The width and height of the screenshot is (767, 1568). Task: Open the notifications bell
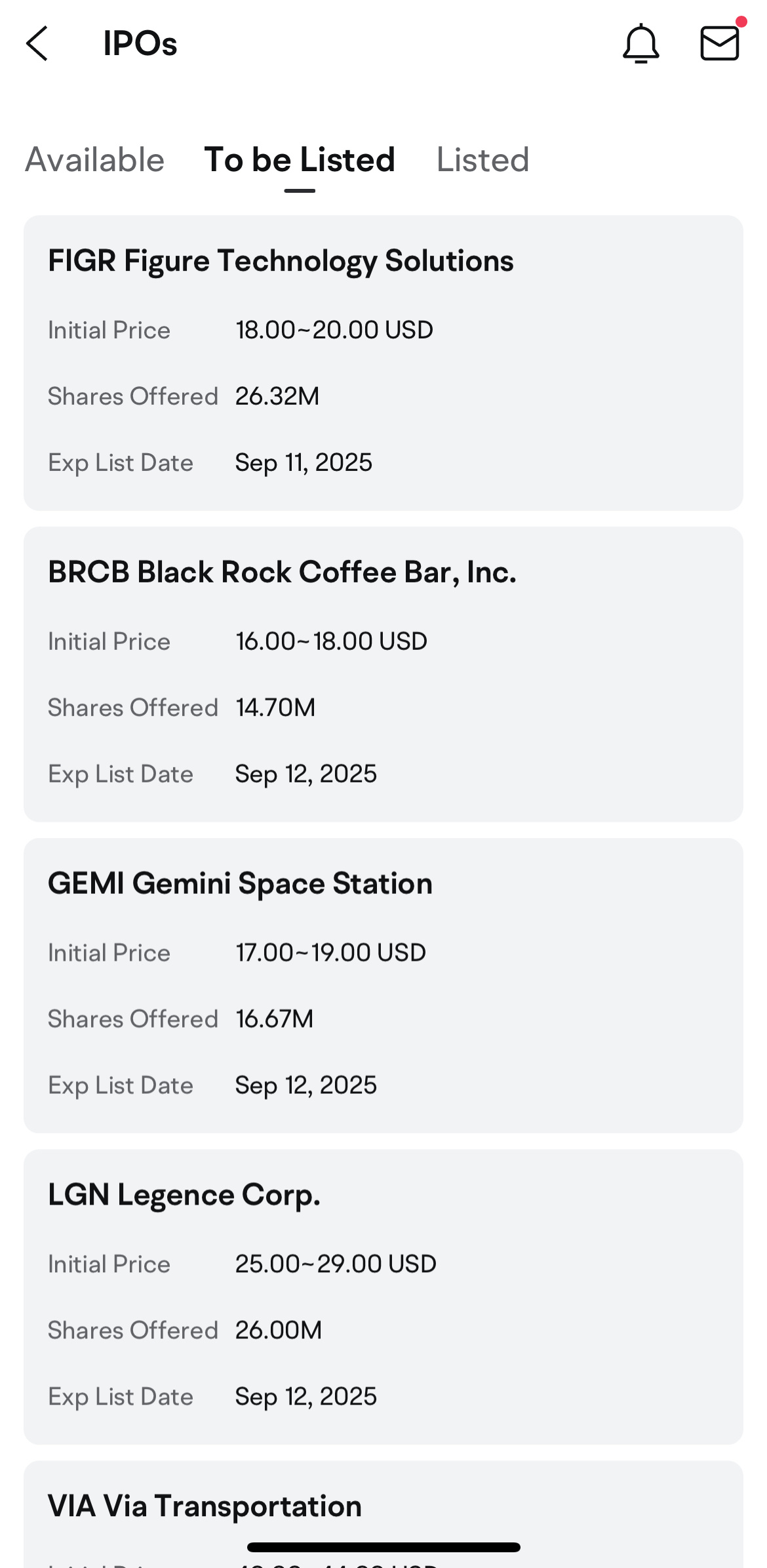tap(640, 44)
